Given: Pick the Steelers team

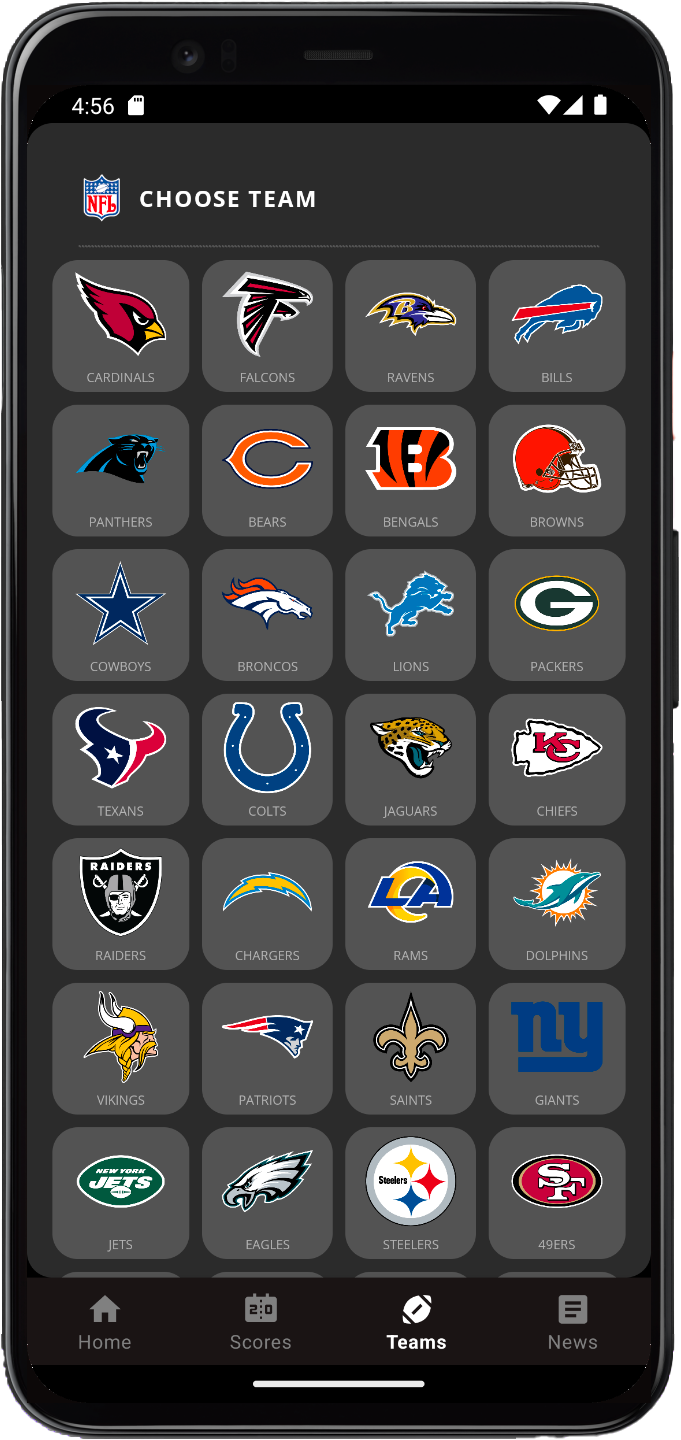Looking at the screenshot, I should pos(410,1193).
